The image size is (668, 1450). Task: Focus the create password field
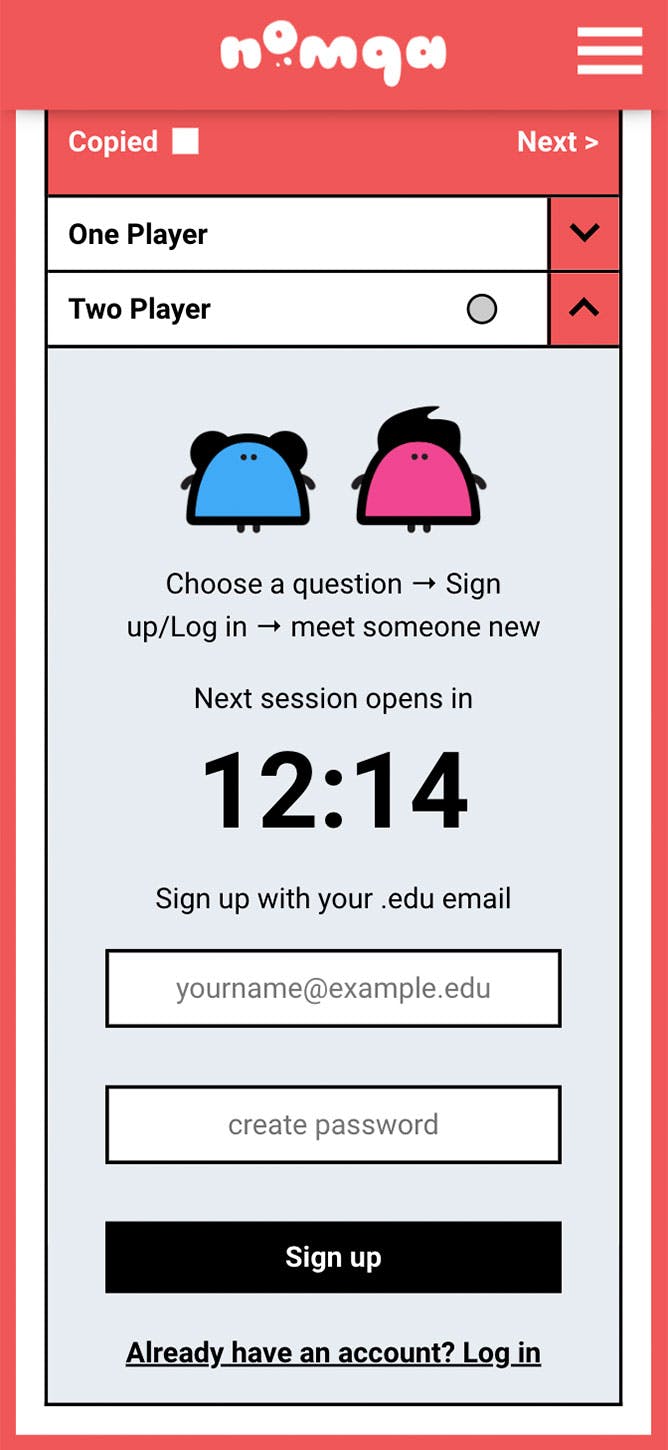click(333, 1125)
